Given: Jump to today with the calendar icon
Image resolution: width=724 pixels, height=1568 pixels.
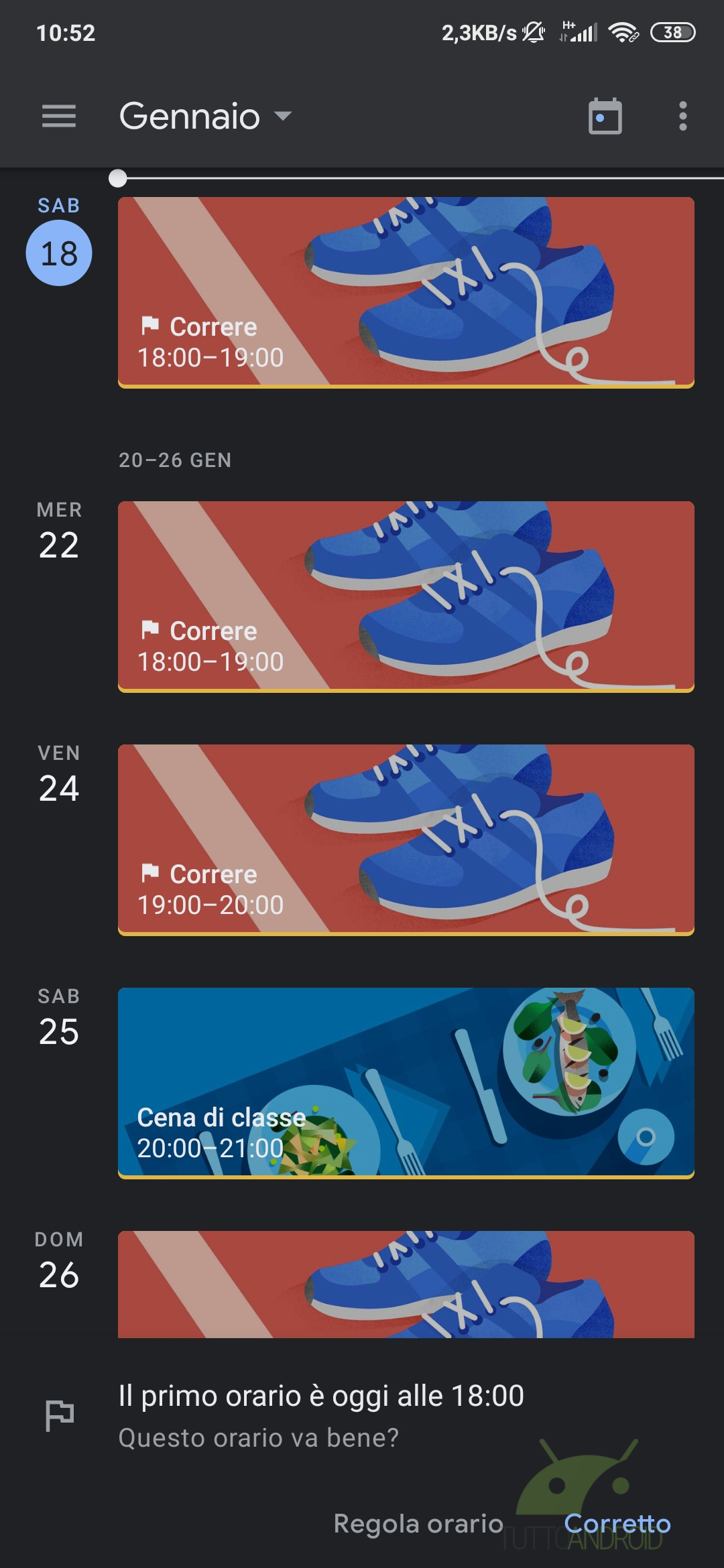Looking at the screenshot, I should (605, 117).
